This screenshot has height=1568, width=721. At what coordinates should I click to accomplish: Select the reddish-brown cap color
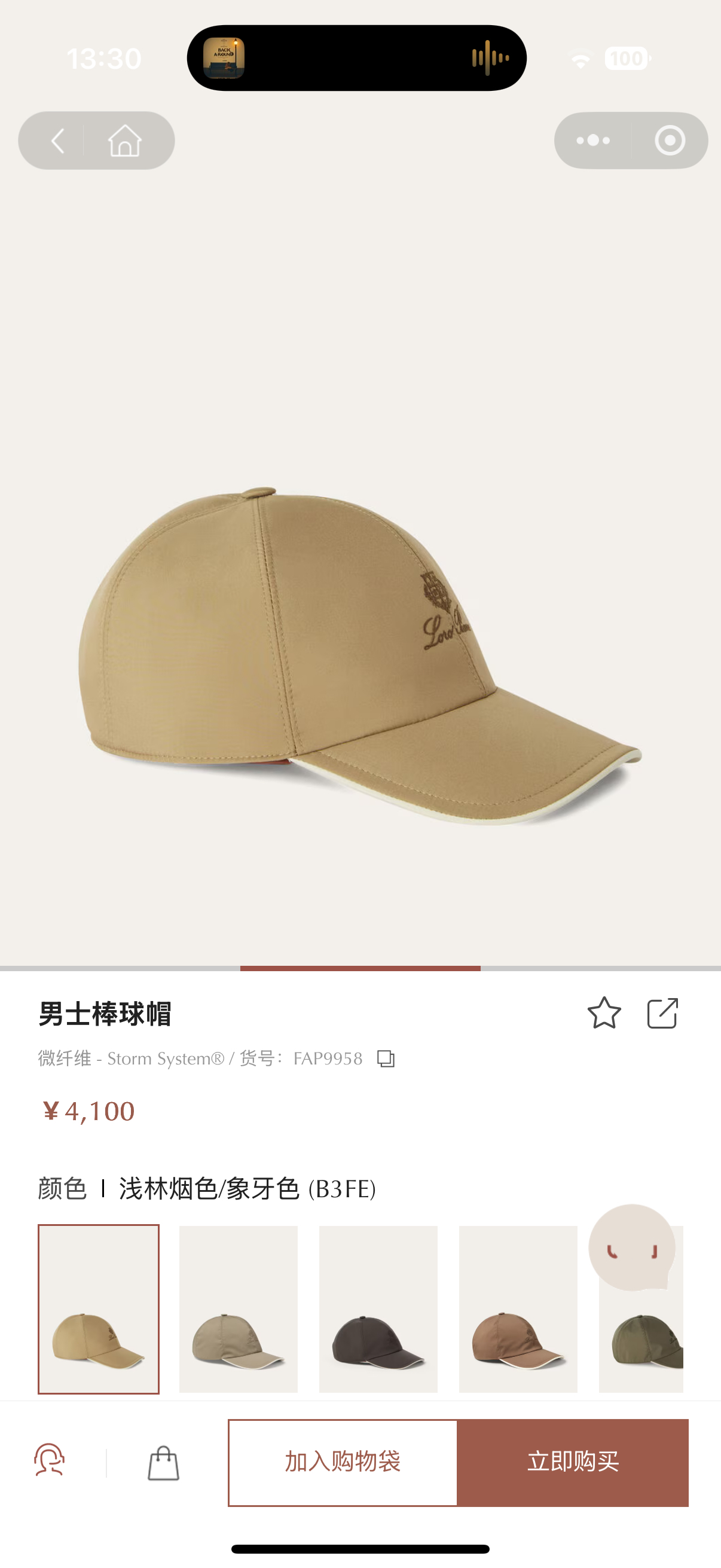click(518, 1308)
